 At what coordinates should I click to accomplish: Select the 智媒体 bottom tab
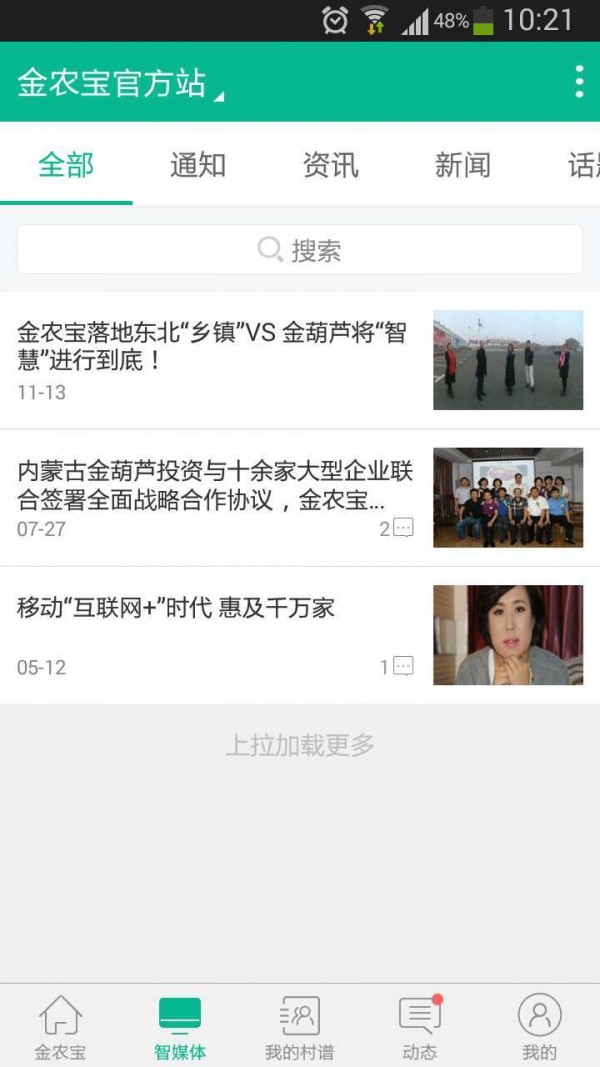pyautogui.click(x=180, y=1027)
